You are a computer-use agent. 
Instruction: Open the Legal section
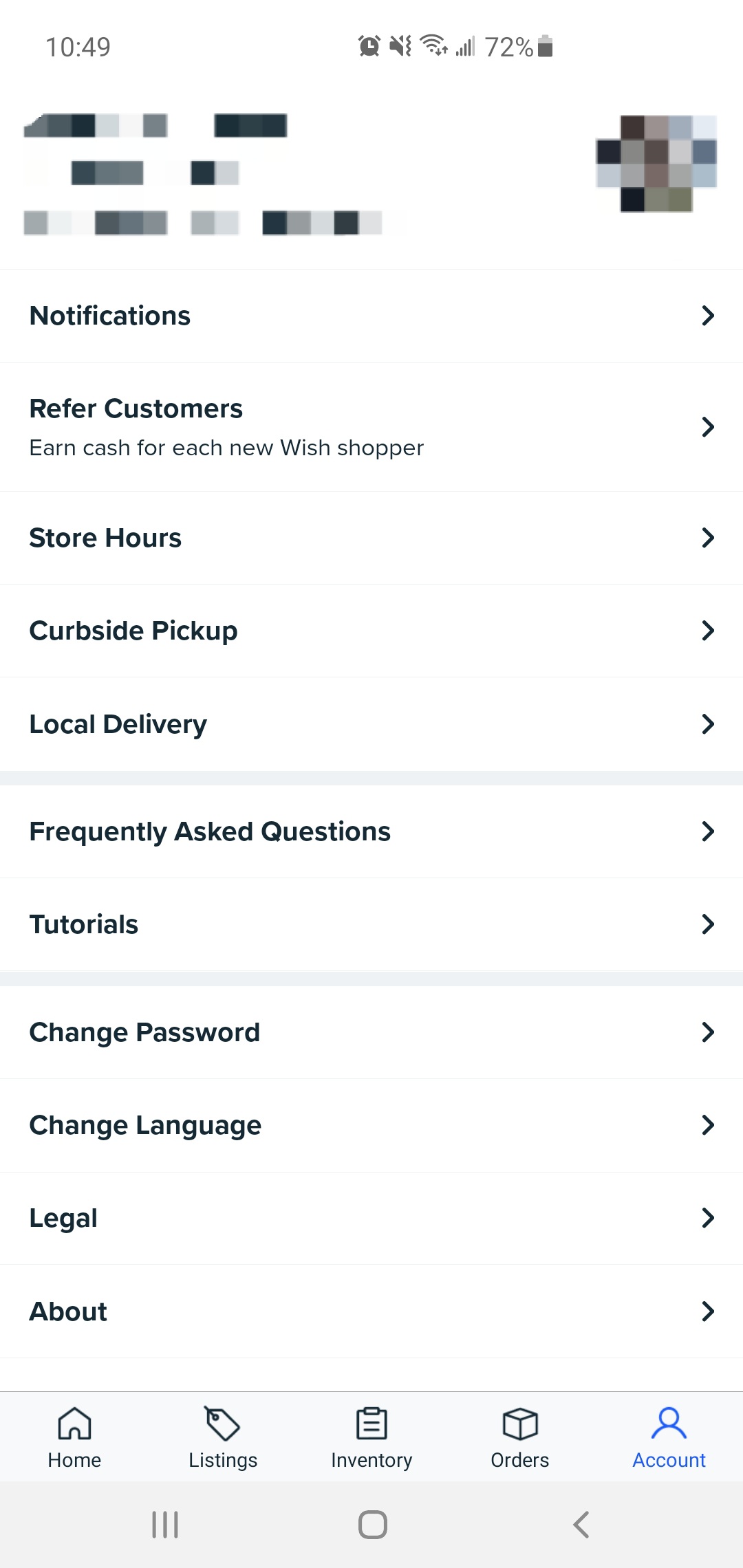pyautogui.click(x=371, y=1218)
